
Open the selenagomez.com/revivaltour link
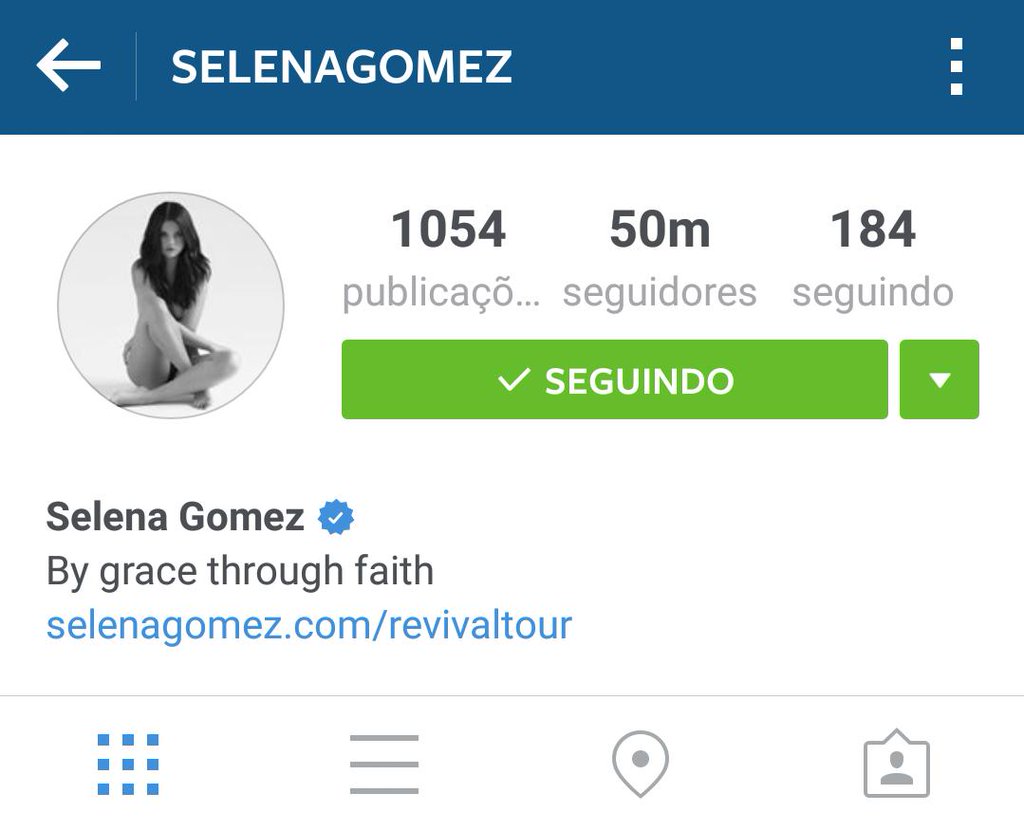click(x=309, y=625)
